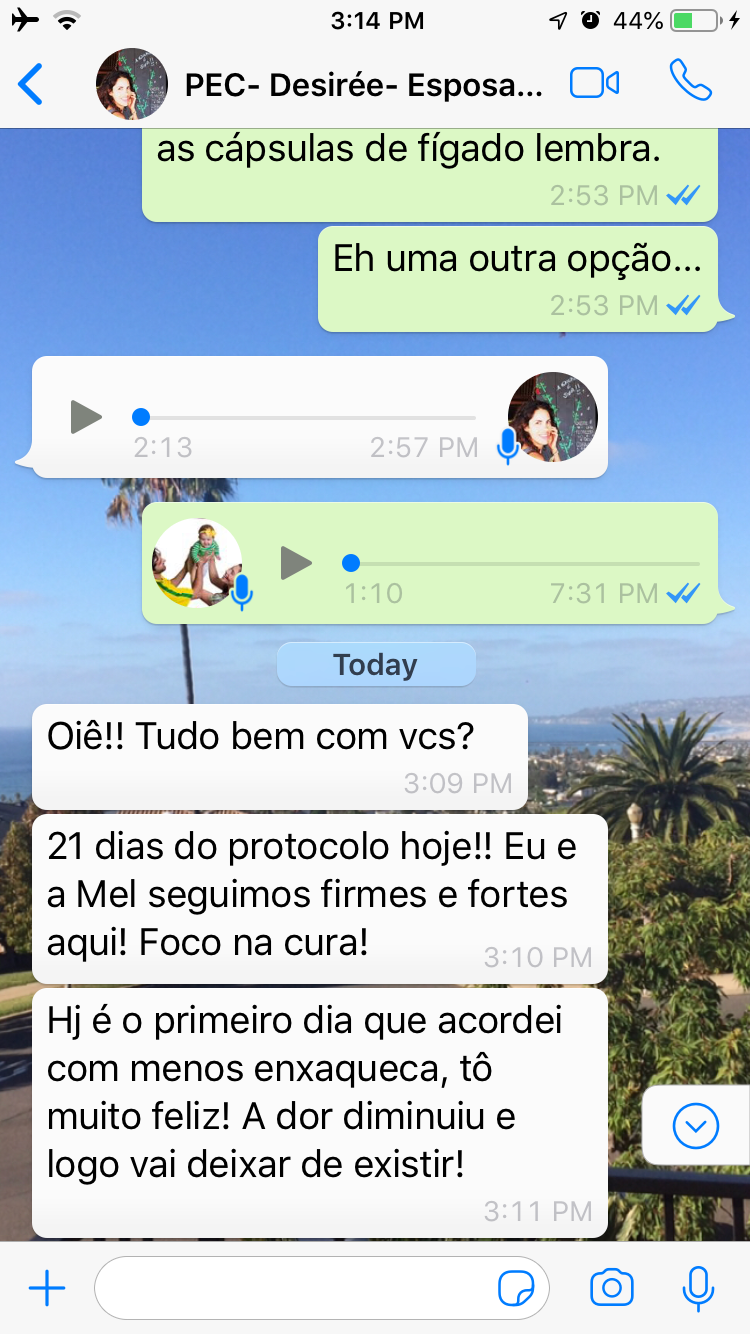The height and width of the screenshot is (1334, 750).
Task: Tap the message text field
Action: click(295, 1289)
